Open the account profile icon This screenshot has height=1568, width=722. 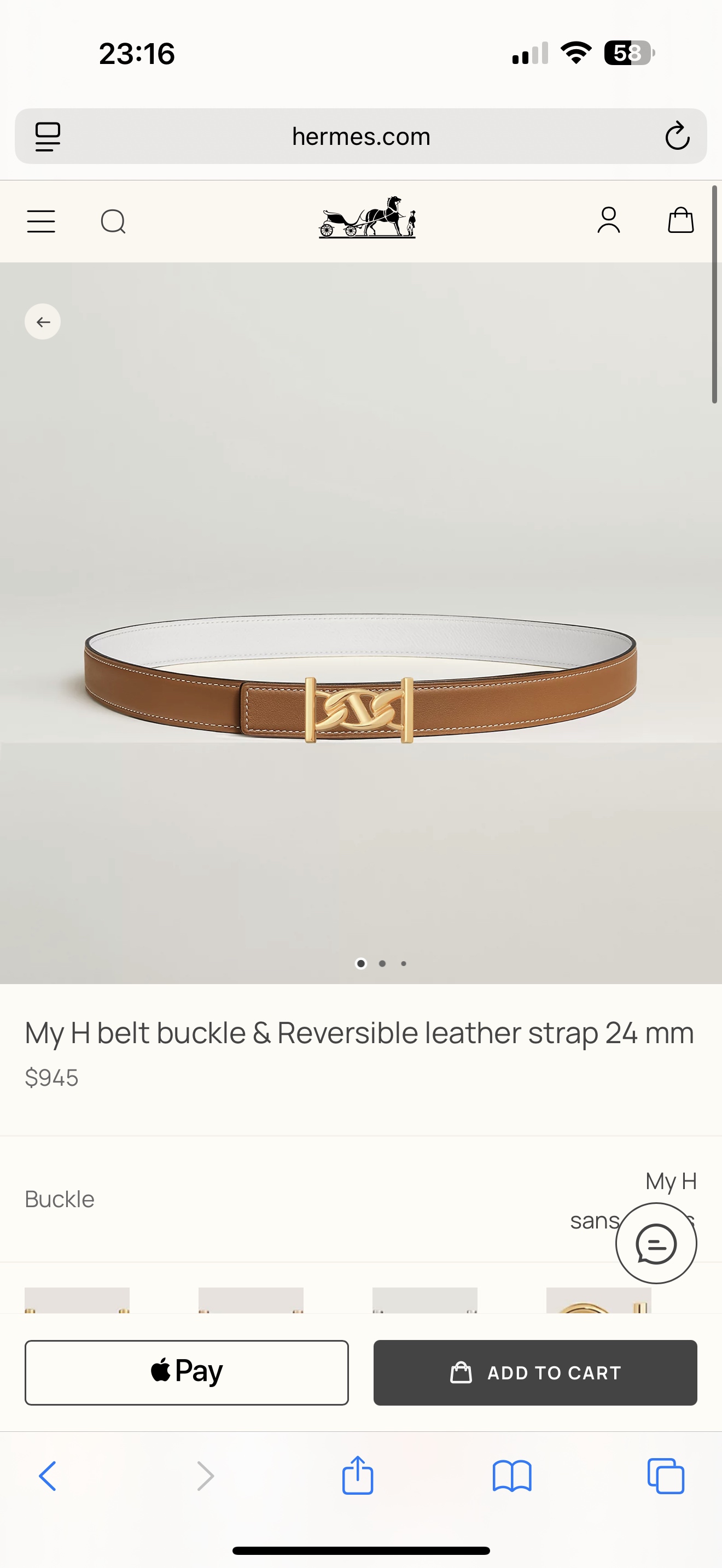click(x=608, y=220)
